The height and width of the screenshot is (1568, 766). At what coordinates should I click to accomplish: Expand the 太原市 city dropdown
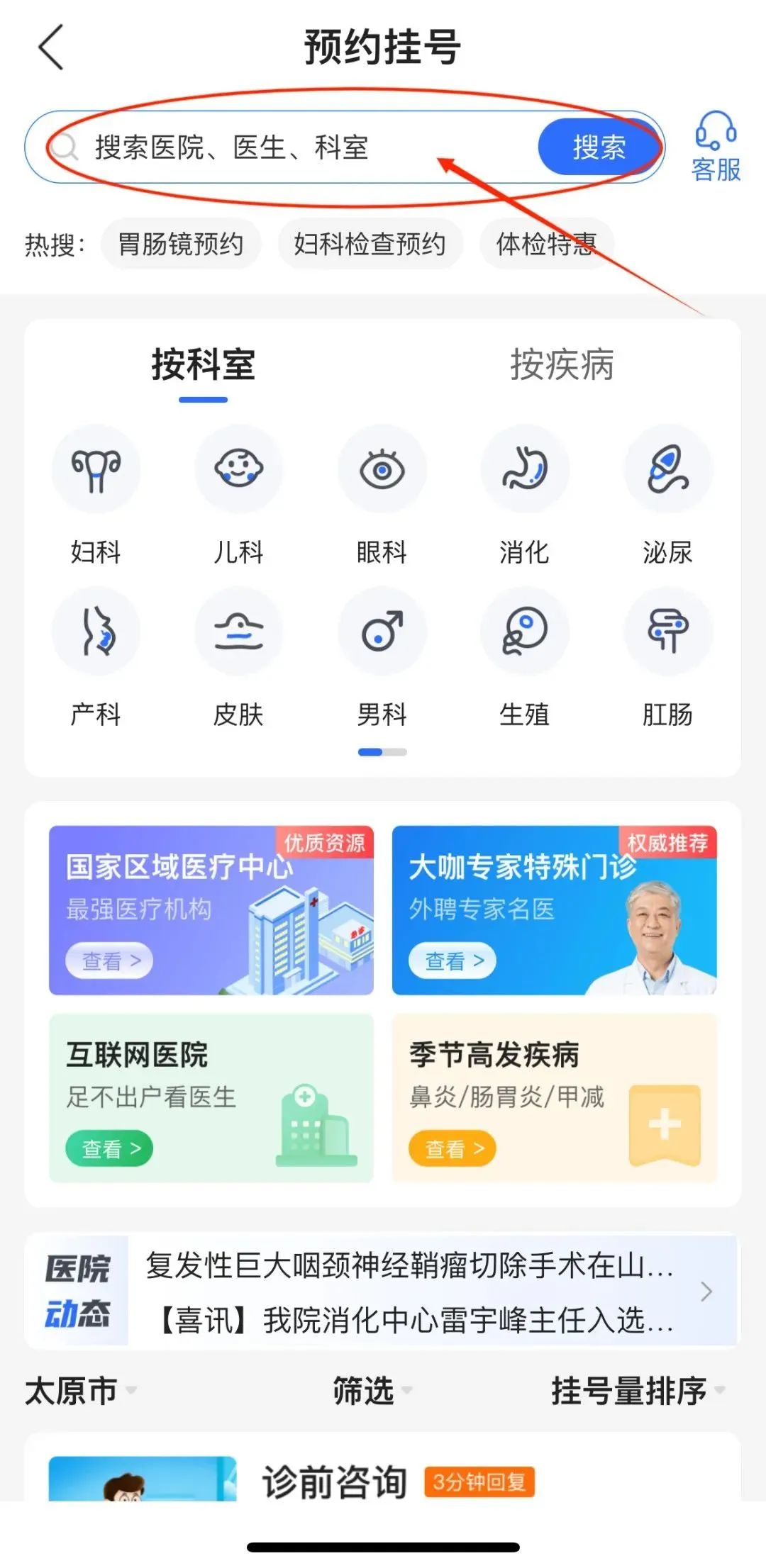pyautogui.click(x=79, y=1391)
